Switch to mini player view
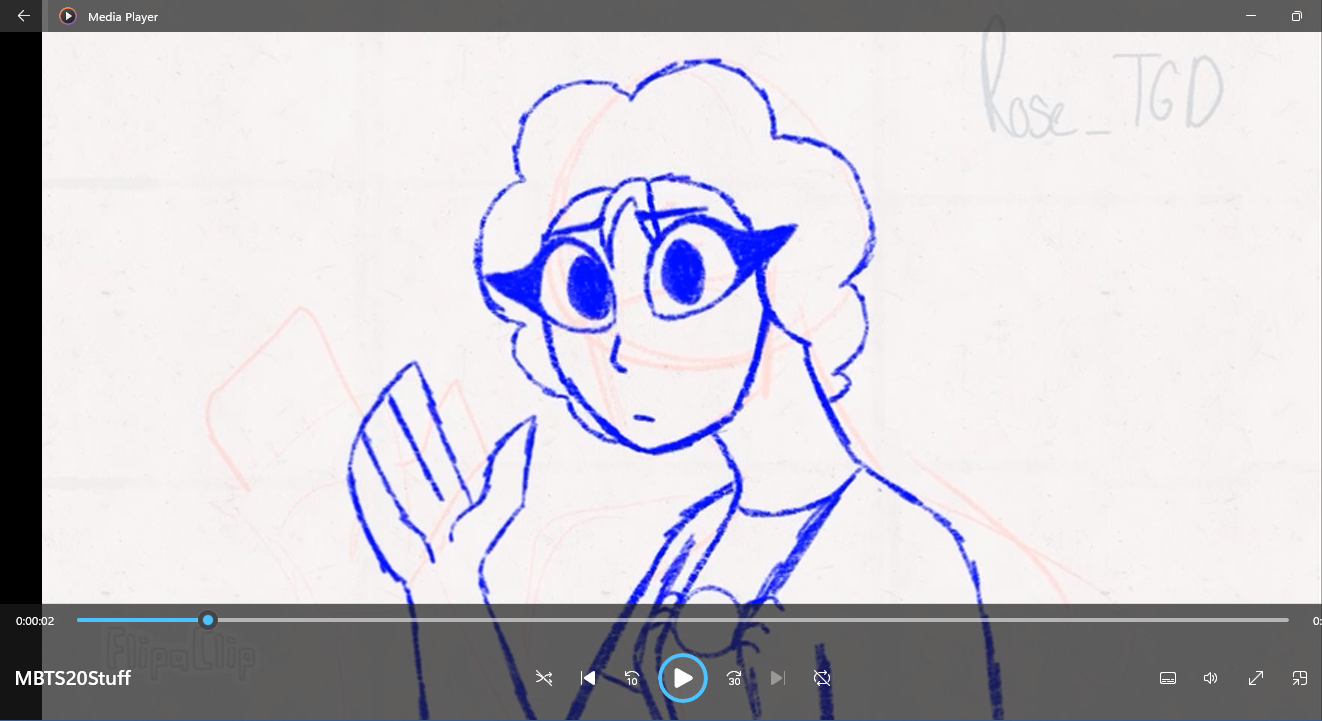The width and height of the screenshot is (1322, 721). point(1299,678)
